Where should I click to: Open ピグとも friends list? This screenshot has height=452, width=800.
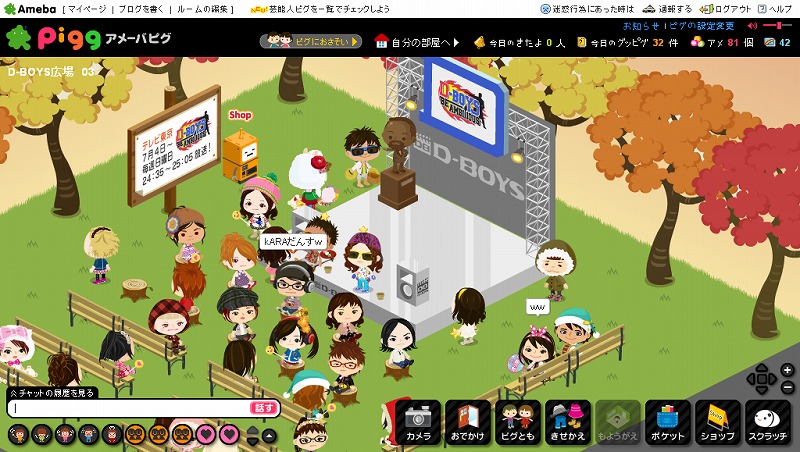pos(517,423)
